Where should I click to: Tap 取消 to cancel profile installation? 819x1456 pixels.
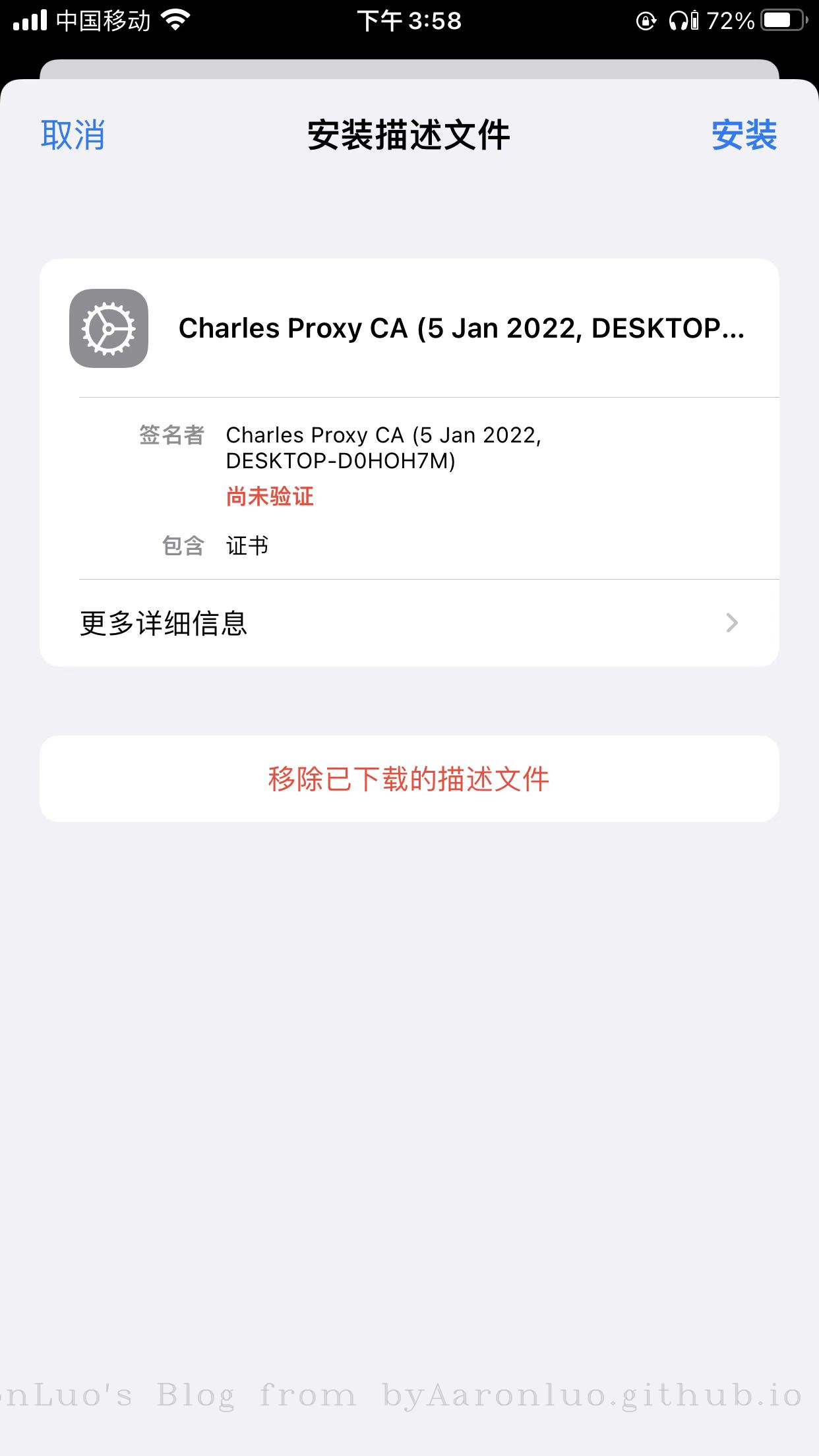point(73,135)
